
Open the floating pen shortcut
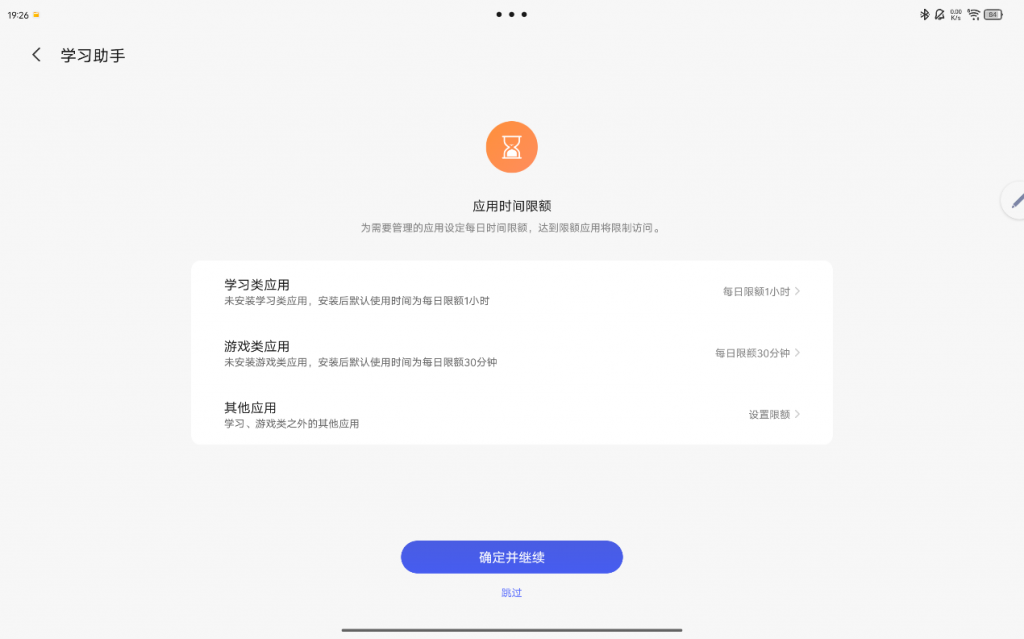pos(1015,200)
